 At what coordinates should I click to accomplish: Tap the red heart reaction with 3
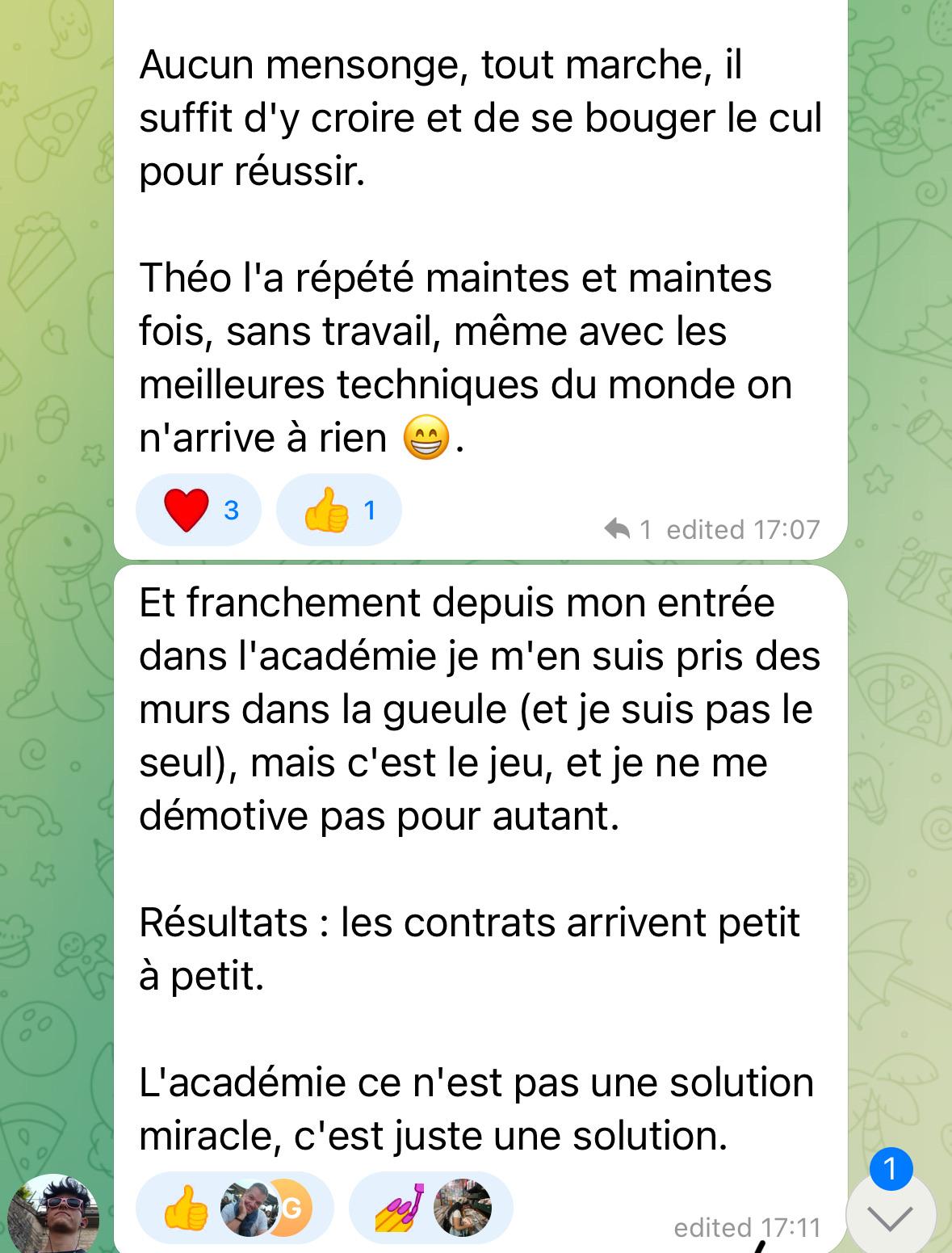199,510
